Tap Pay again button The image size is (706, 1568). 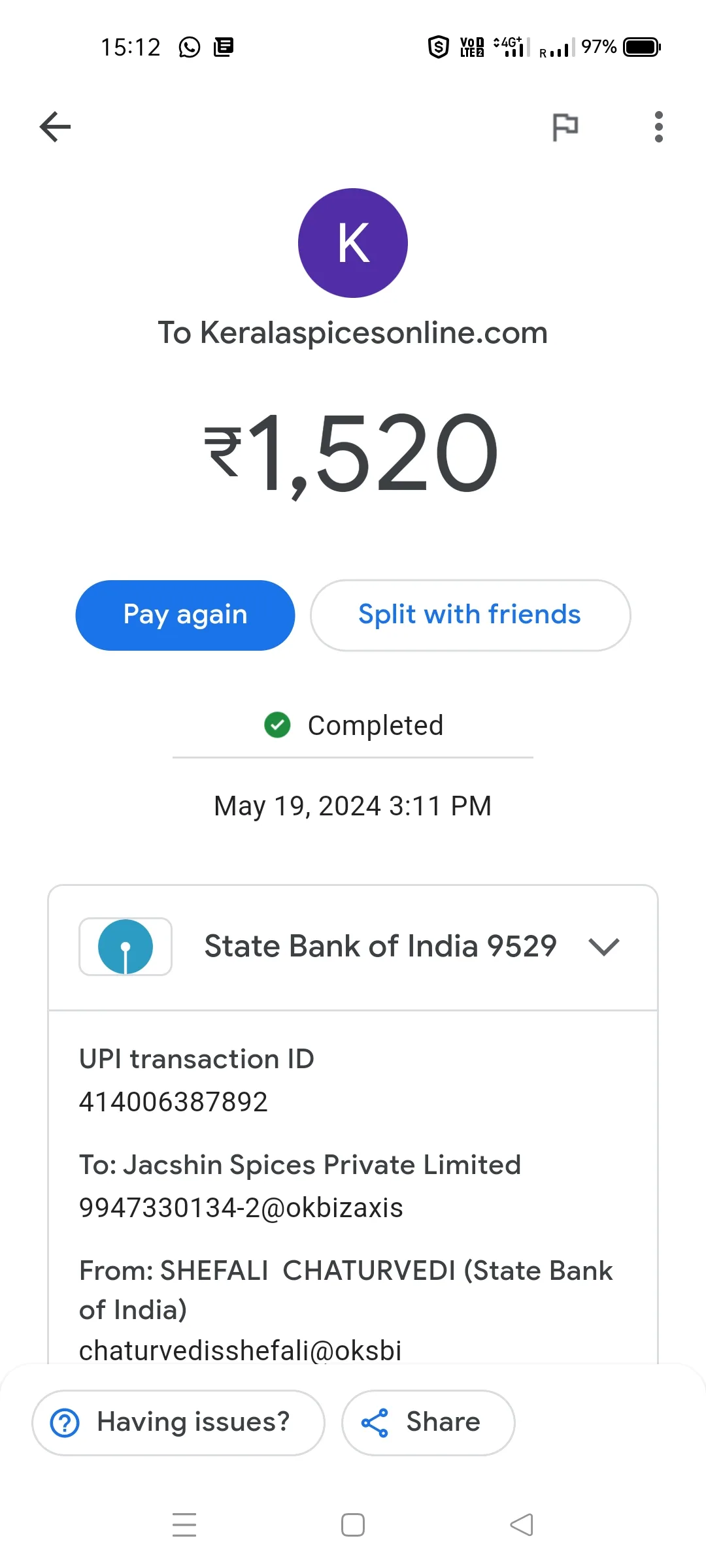pyautogui.click(x=185, y=615)
